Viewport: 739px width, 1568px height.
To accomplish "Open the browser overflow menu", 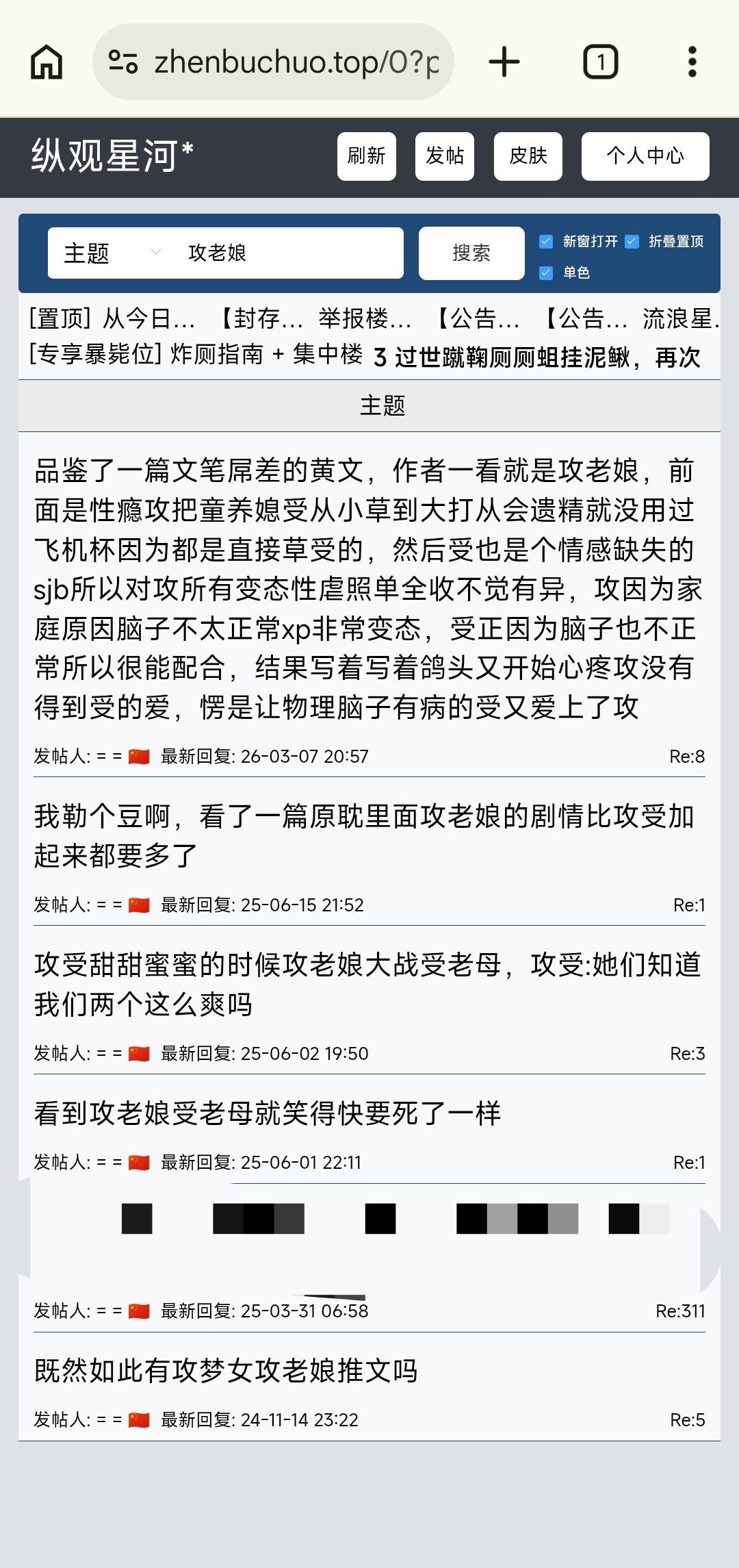I will tap(692, 62).
